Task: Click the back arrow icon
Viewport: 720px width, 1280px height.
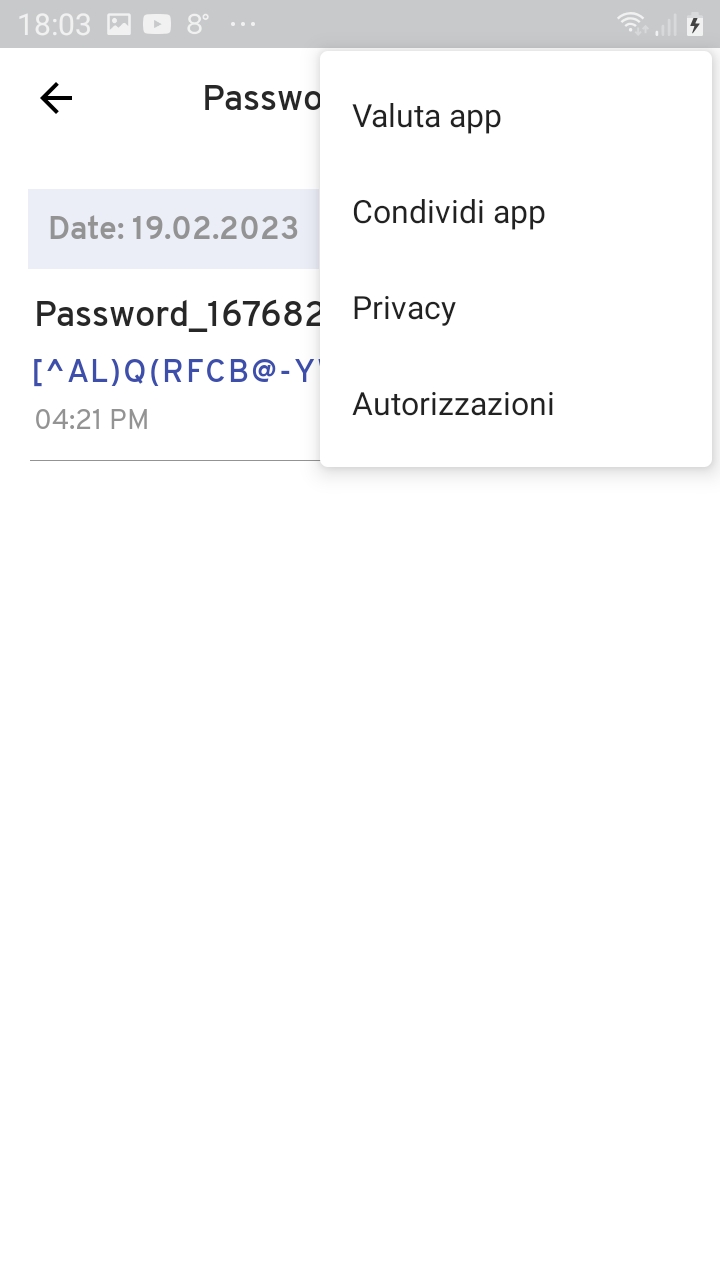Action: pos(55,97)
